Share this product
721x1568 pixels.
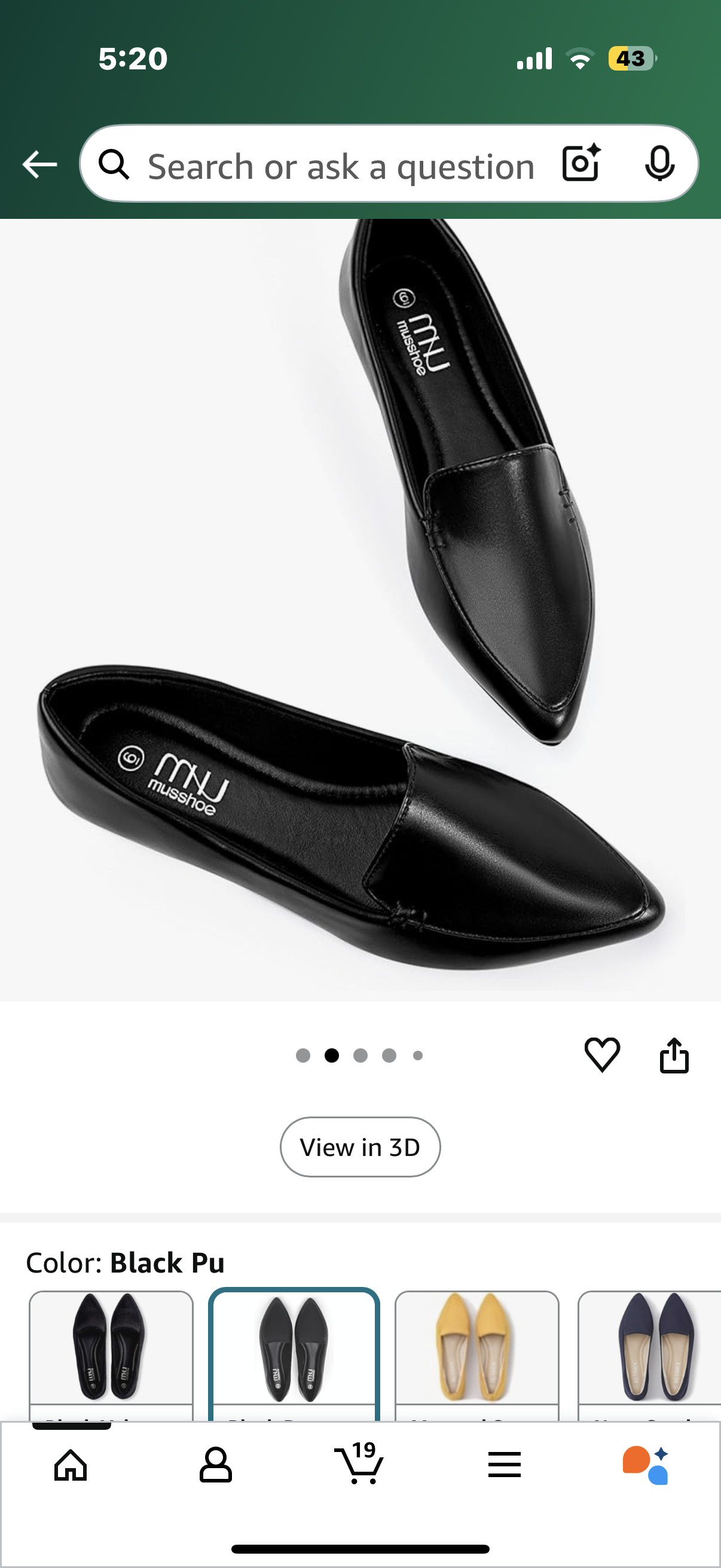coord(674,1055)
